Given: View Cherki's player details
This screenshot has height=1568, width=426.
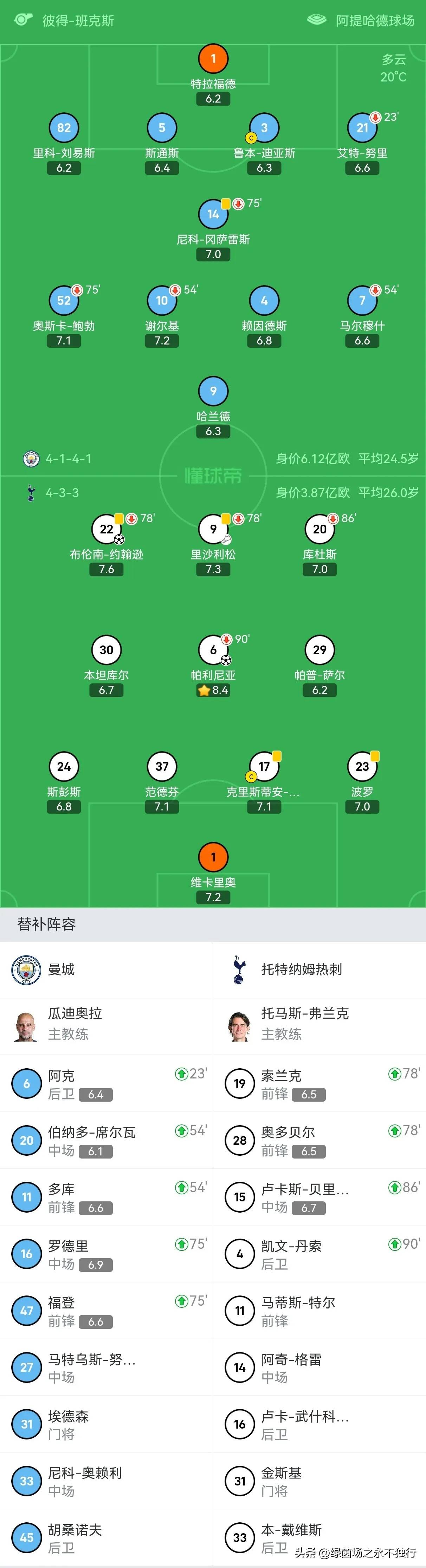Looking at the screenshot, I should 161,300.
